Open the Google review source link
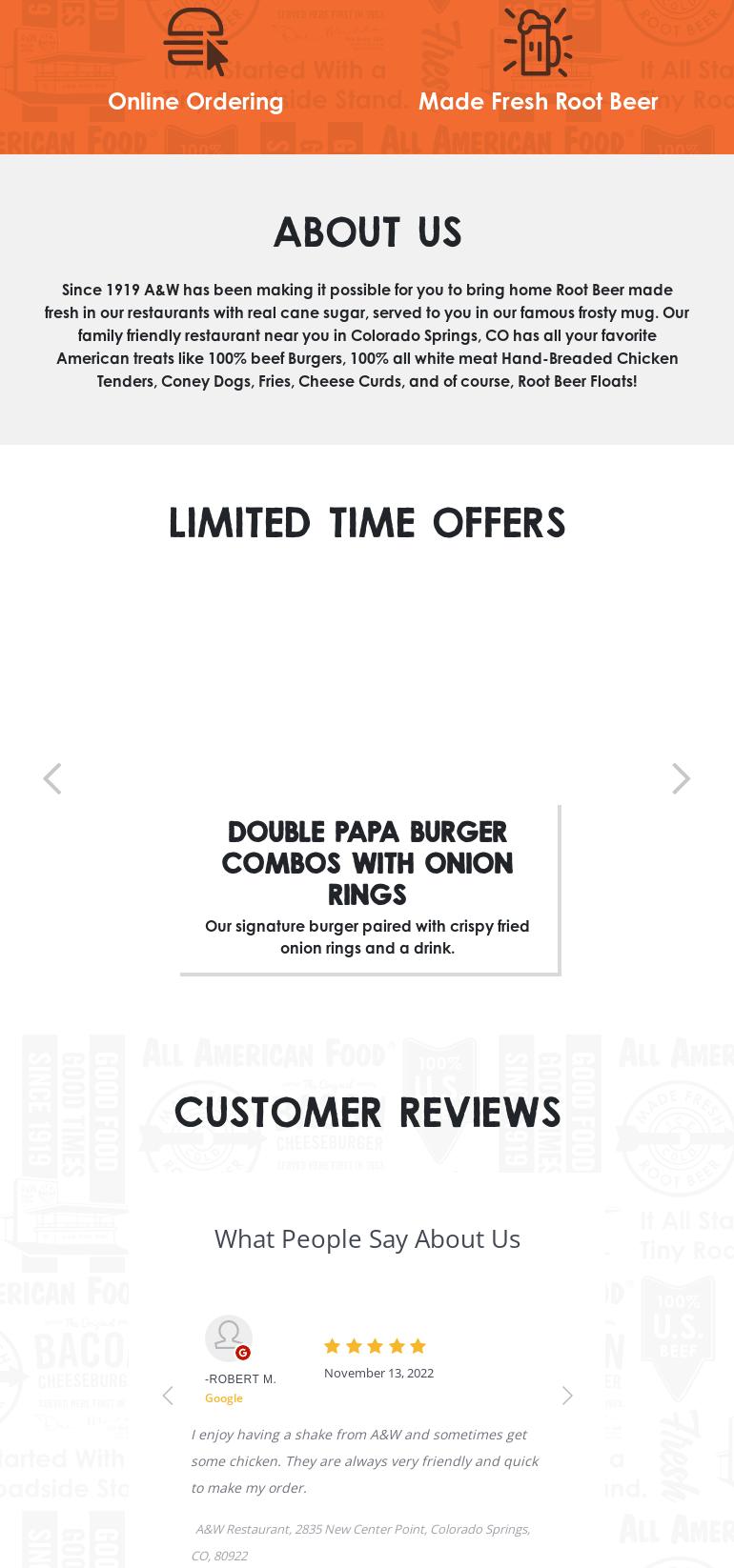Screen dimensions: 734x1568 tap(224, 1397)
